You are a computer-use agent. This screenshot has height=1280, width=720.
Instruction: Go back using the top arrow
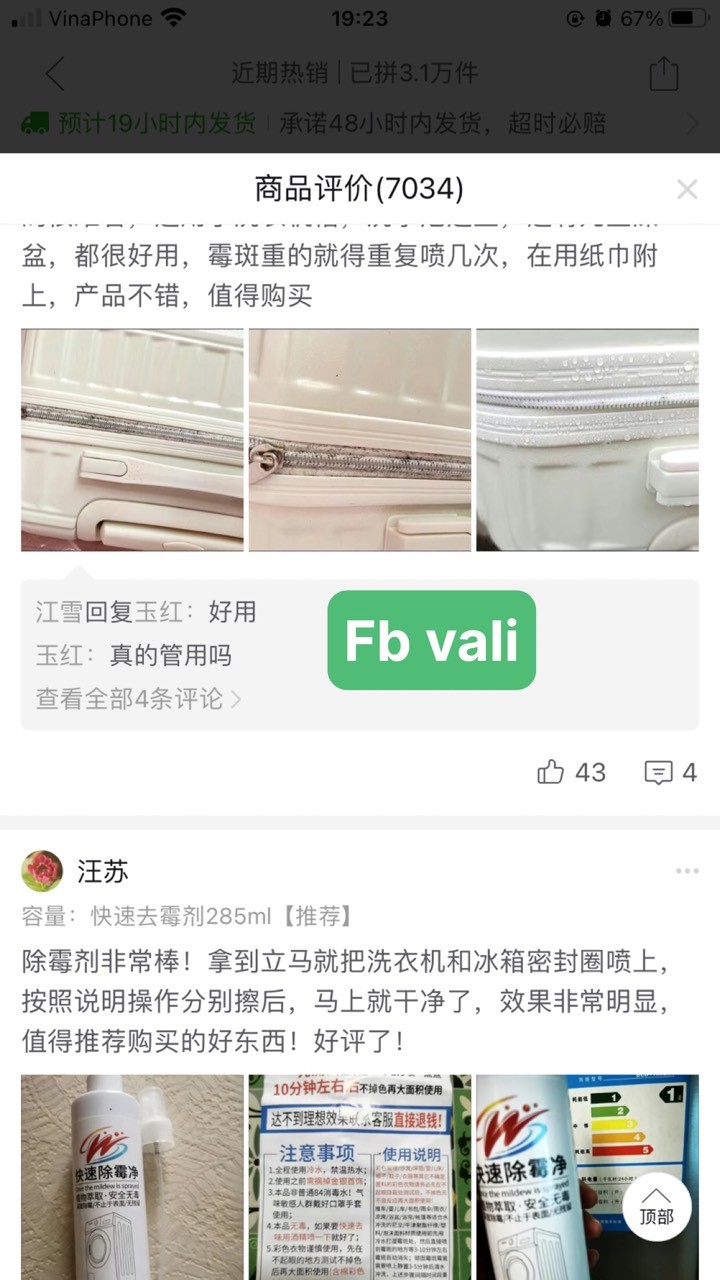pyautogui.click(x=55, y=73)
